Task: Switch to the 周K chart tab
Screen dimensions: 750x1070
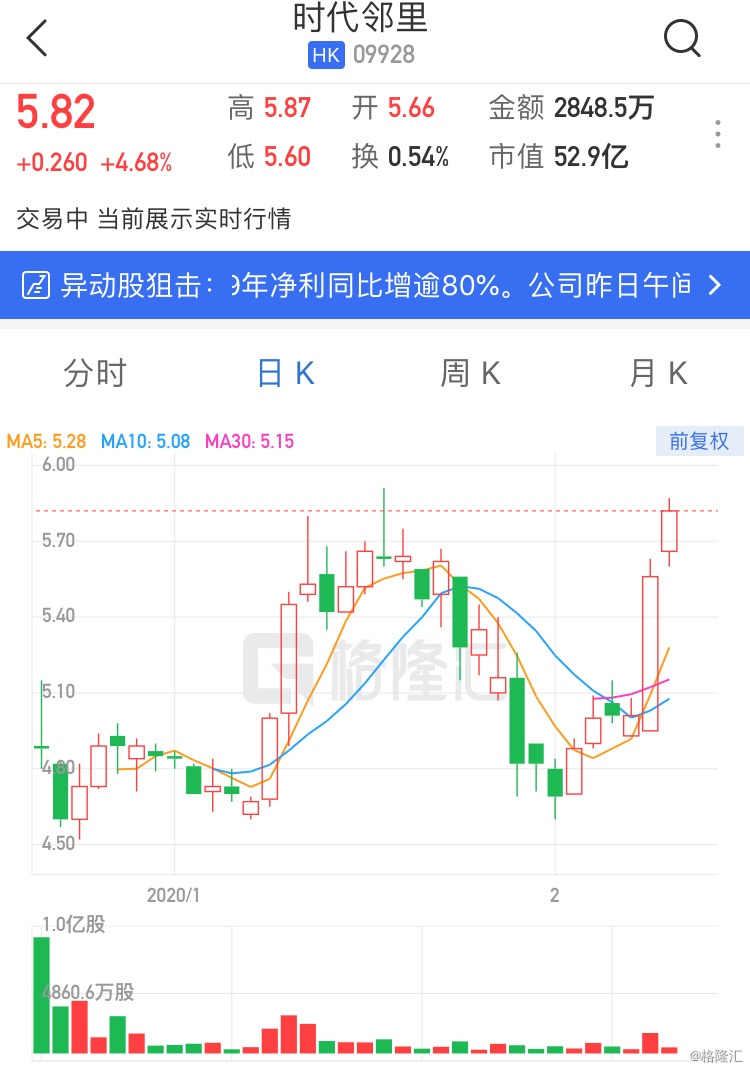Action: click(x=470, y=373)
